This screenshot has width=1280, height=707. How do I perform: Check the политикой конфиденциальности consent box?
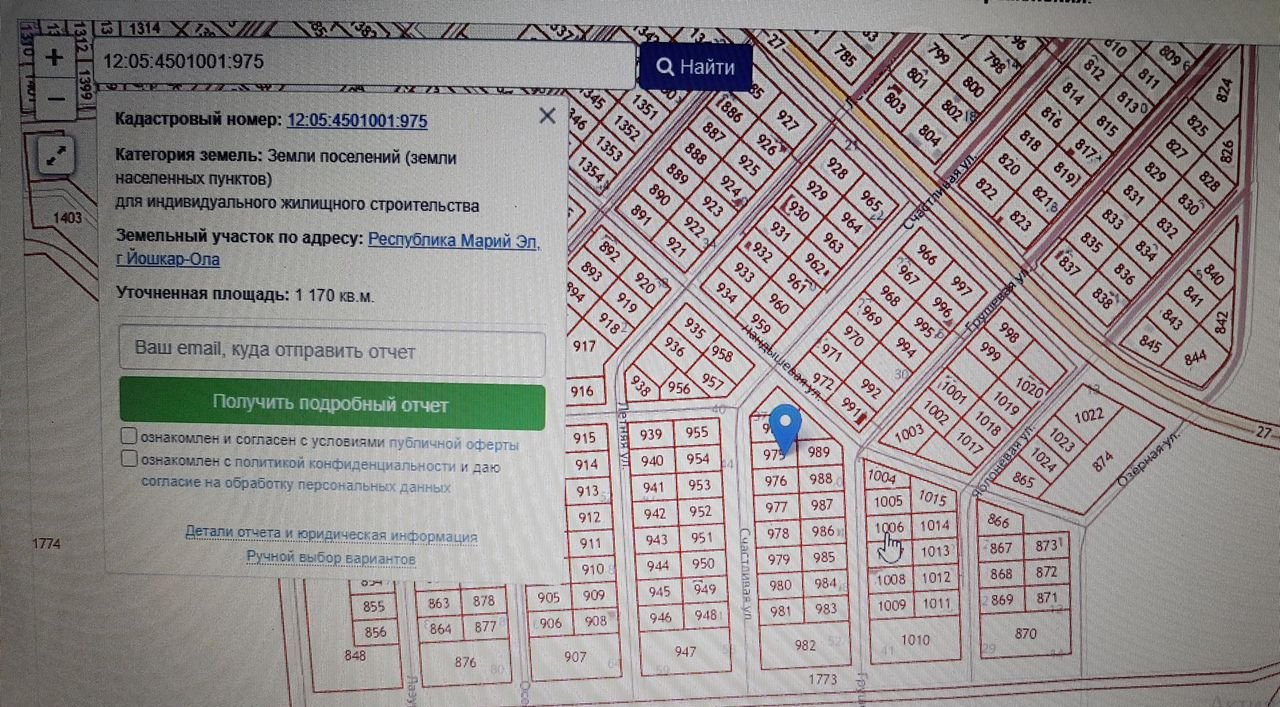pyautogui.click(x=128, y=460)
